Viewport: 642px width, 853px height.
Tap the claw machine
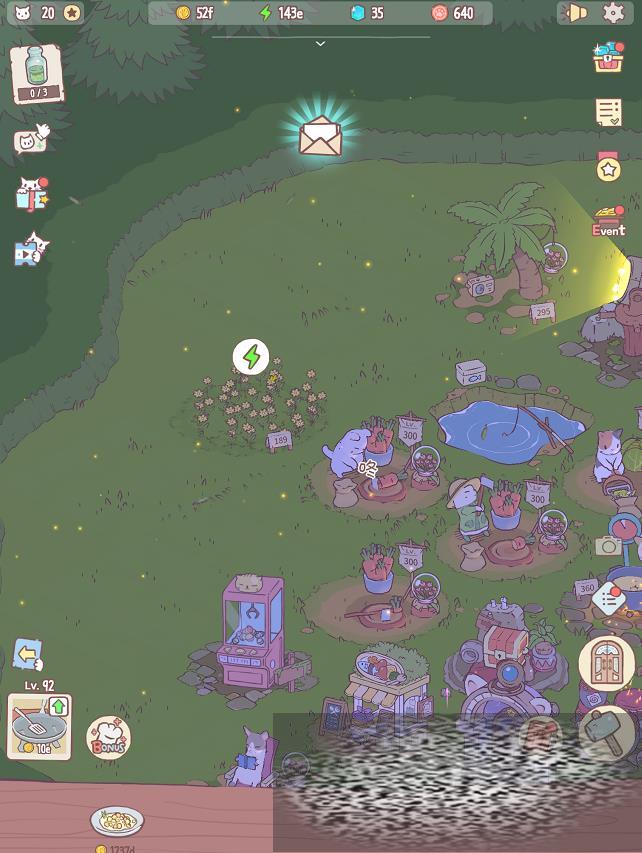pyautogui.click(x=251, y=632)
